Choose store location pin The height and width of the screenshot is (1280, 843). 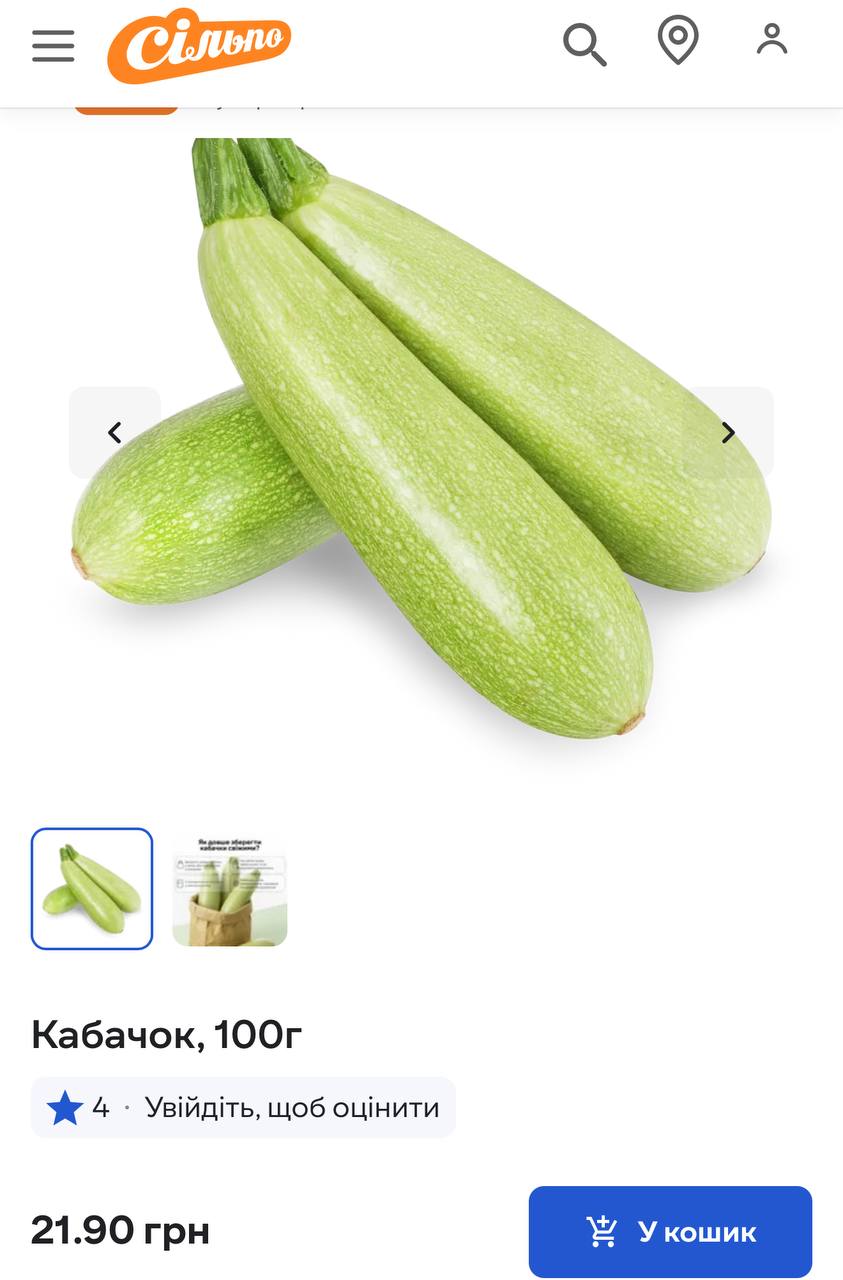677,42
